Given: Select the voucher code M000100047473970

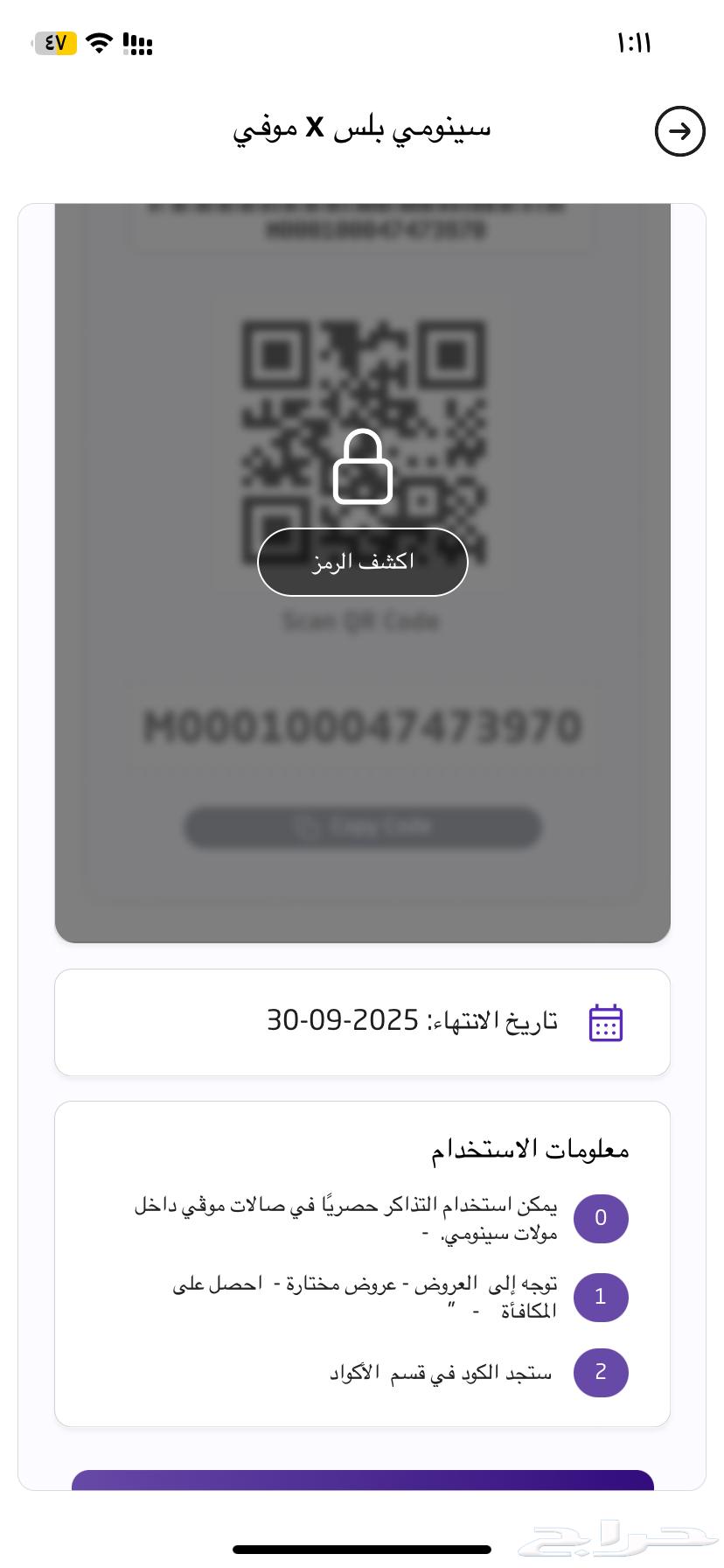Looking at the screenshot, I should (x=362, y=724).
